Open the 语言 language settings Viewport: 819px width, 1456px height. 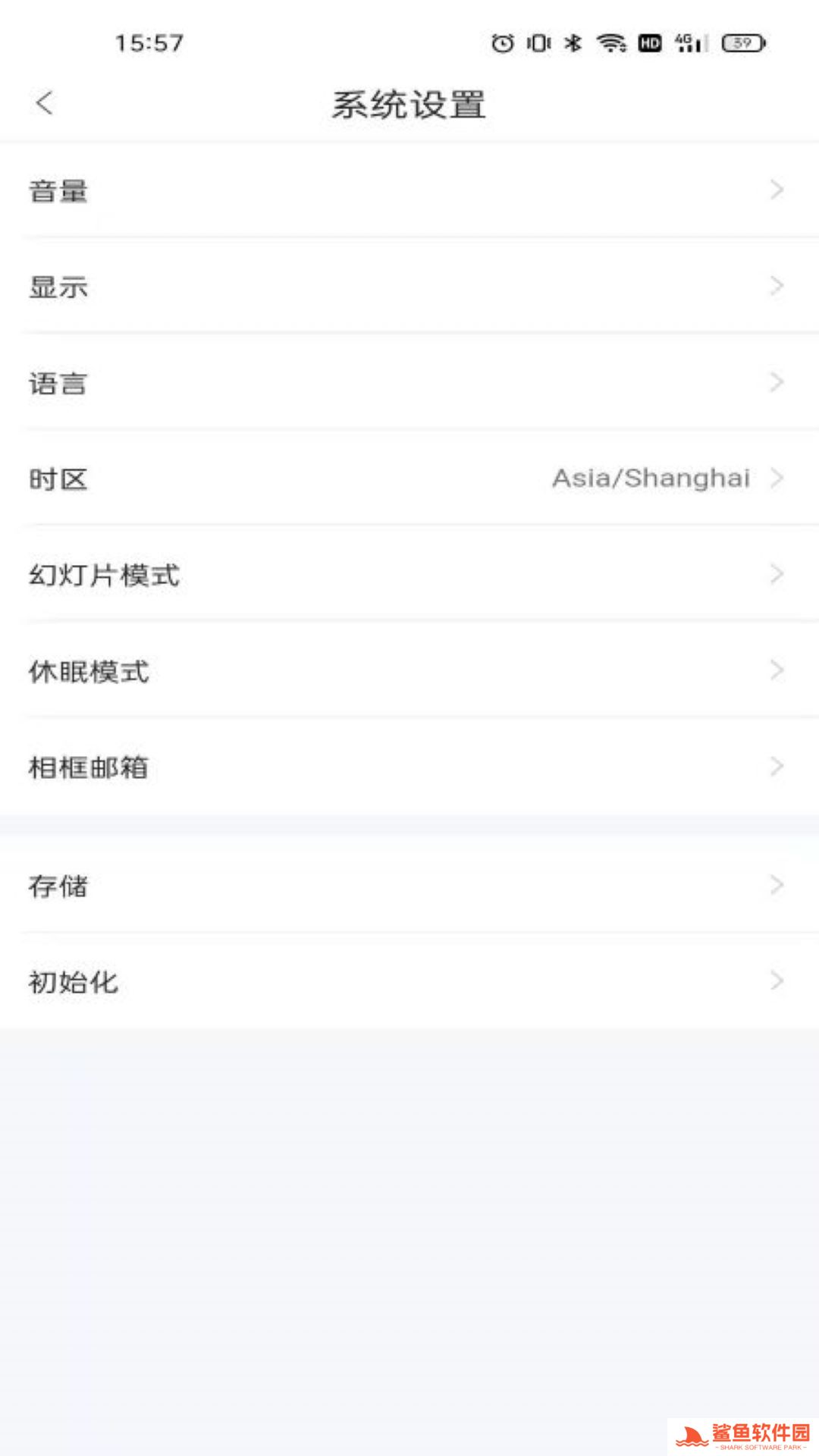[x=409, y=383]
